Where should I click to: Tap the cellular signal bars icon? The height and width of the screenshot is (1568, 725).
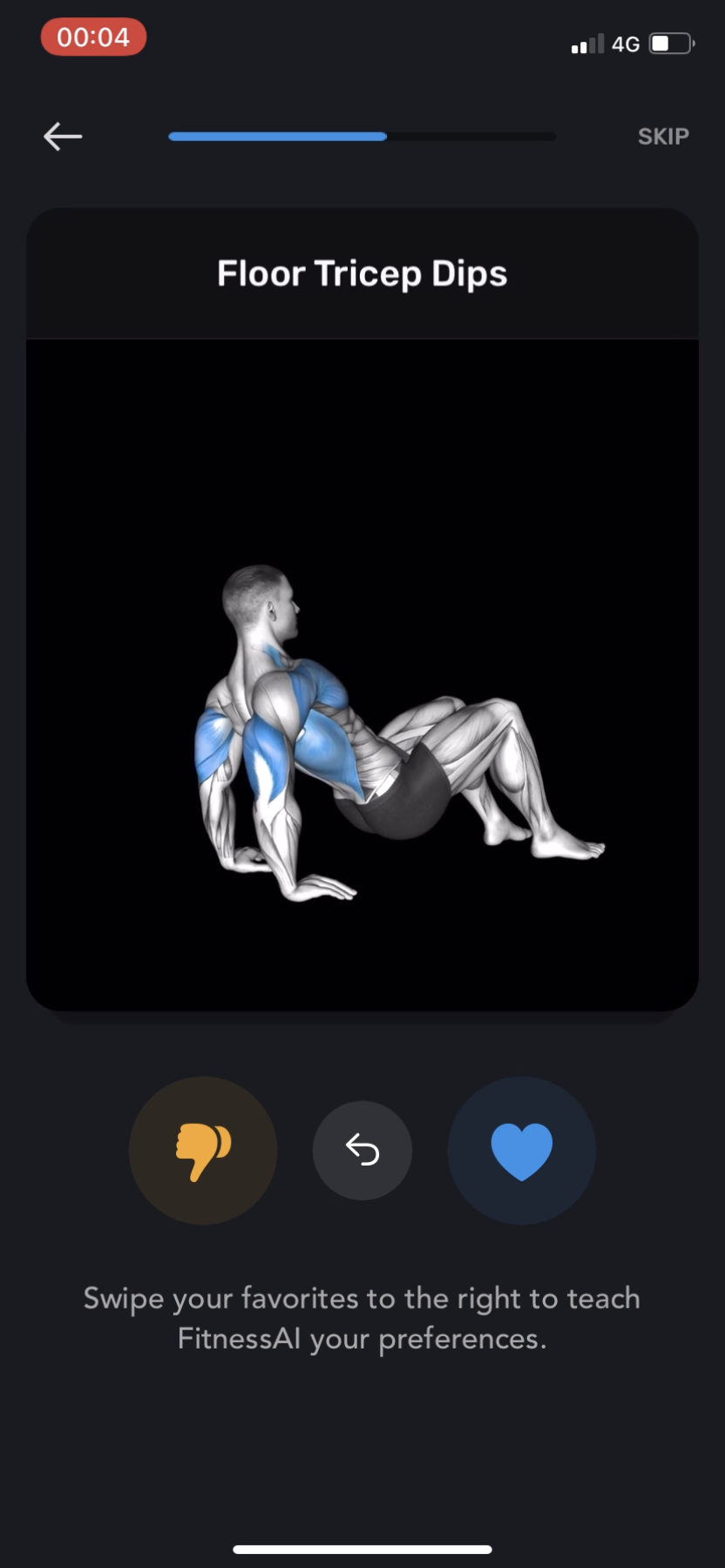coord(585,44)
